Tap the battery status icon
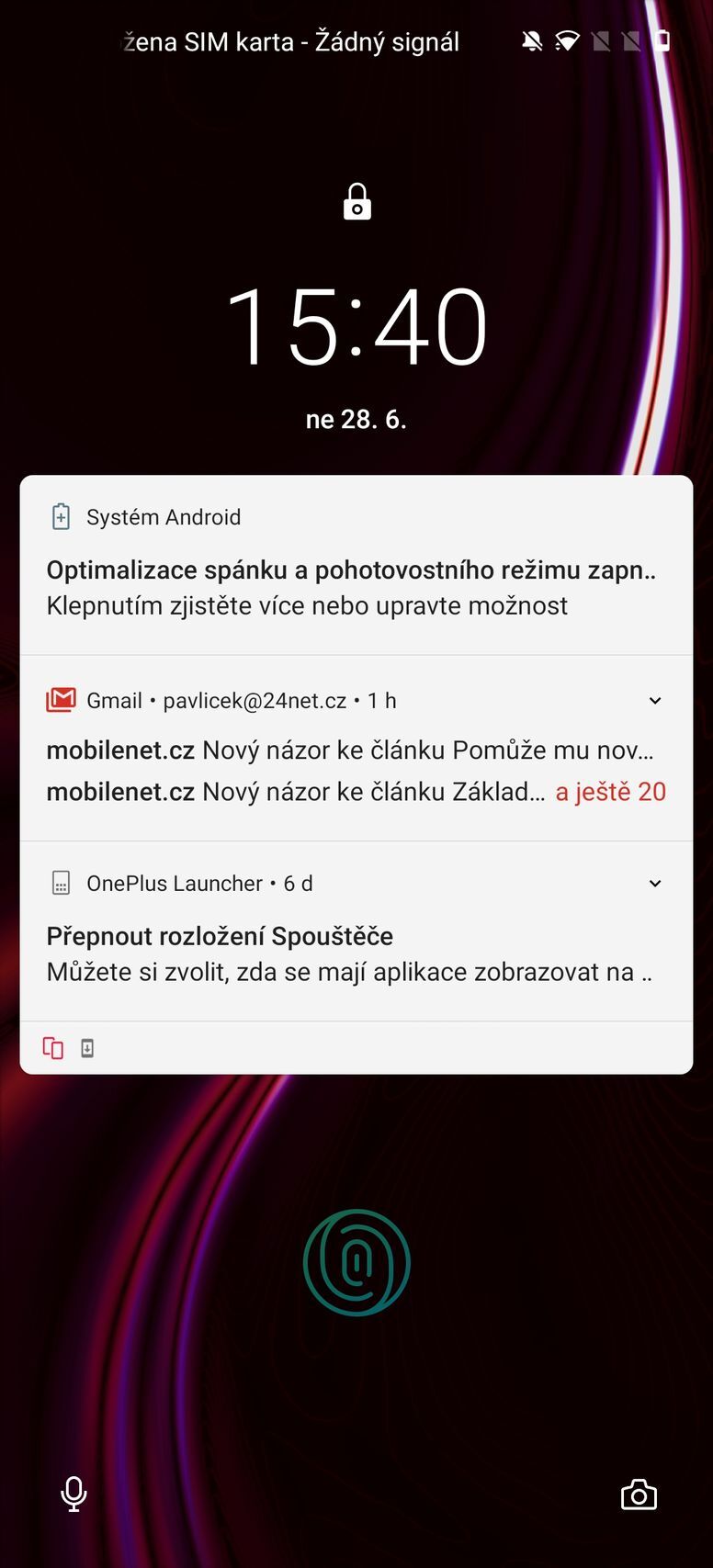This screenshot has width=713, height=1568. 663,40
